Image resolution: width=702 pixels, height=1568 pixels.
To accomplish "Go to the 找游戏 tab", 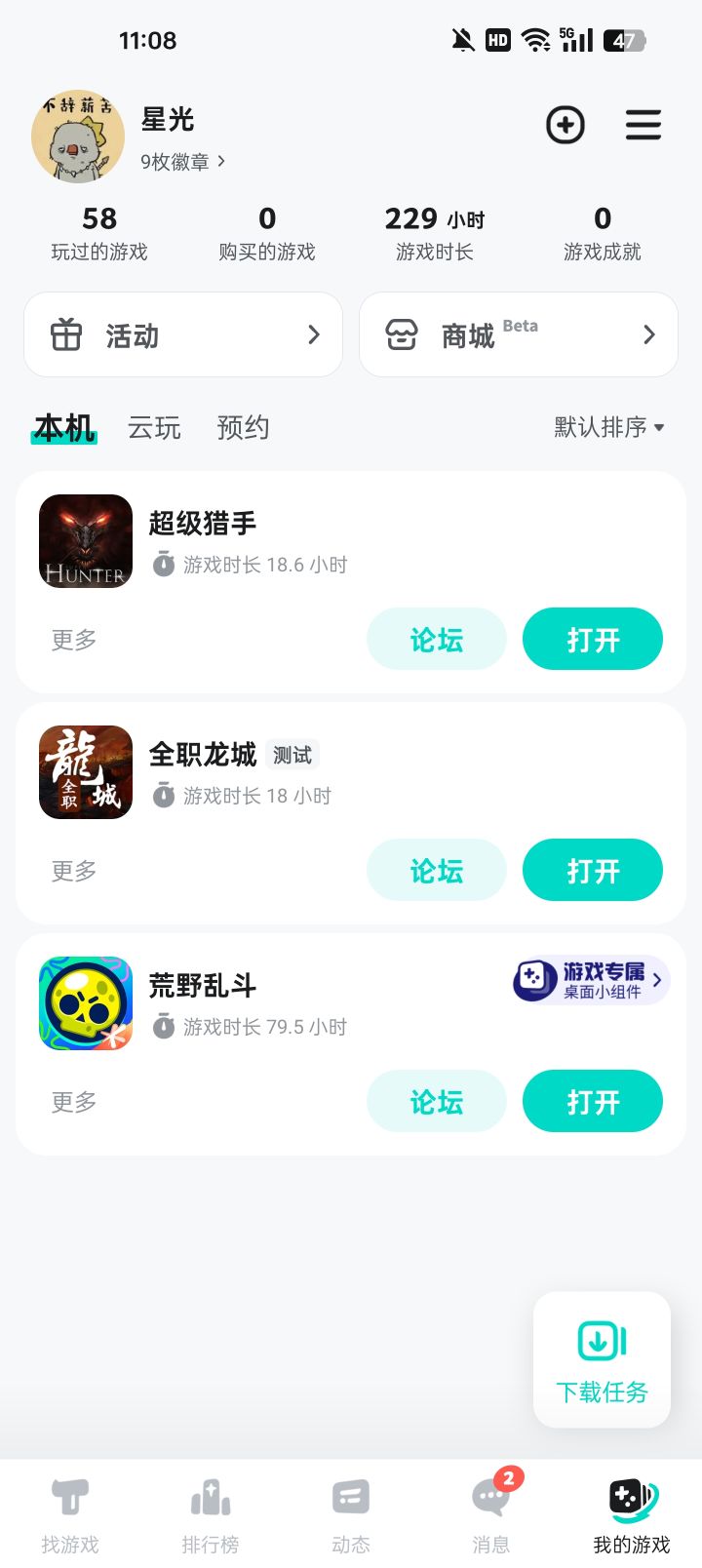I will (x=70, y=1513).
